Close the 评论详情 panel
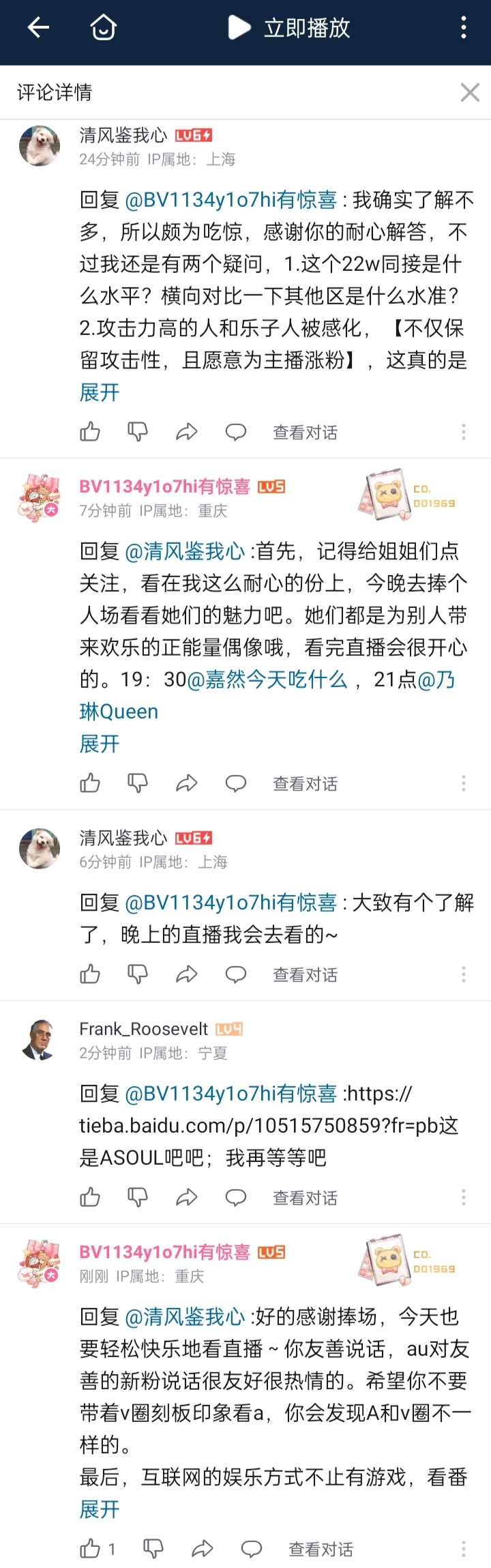 tap(470, 92)
